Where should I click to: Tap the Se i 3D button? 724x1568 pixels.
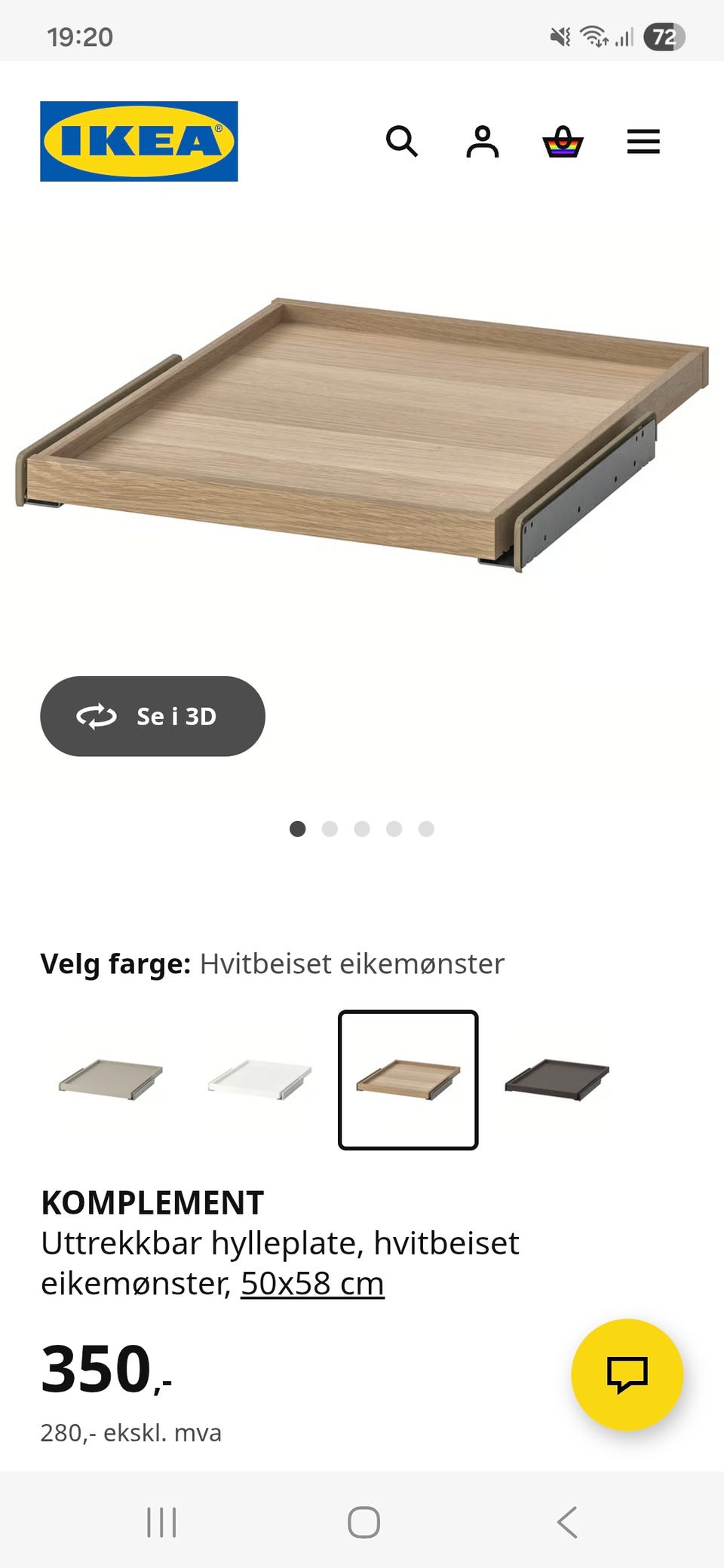click(152, 716)
